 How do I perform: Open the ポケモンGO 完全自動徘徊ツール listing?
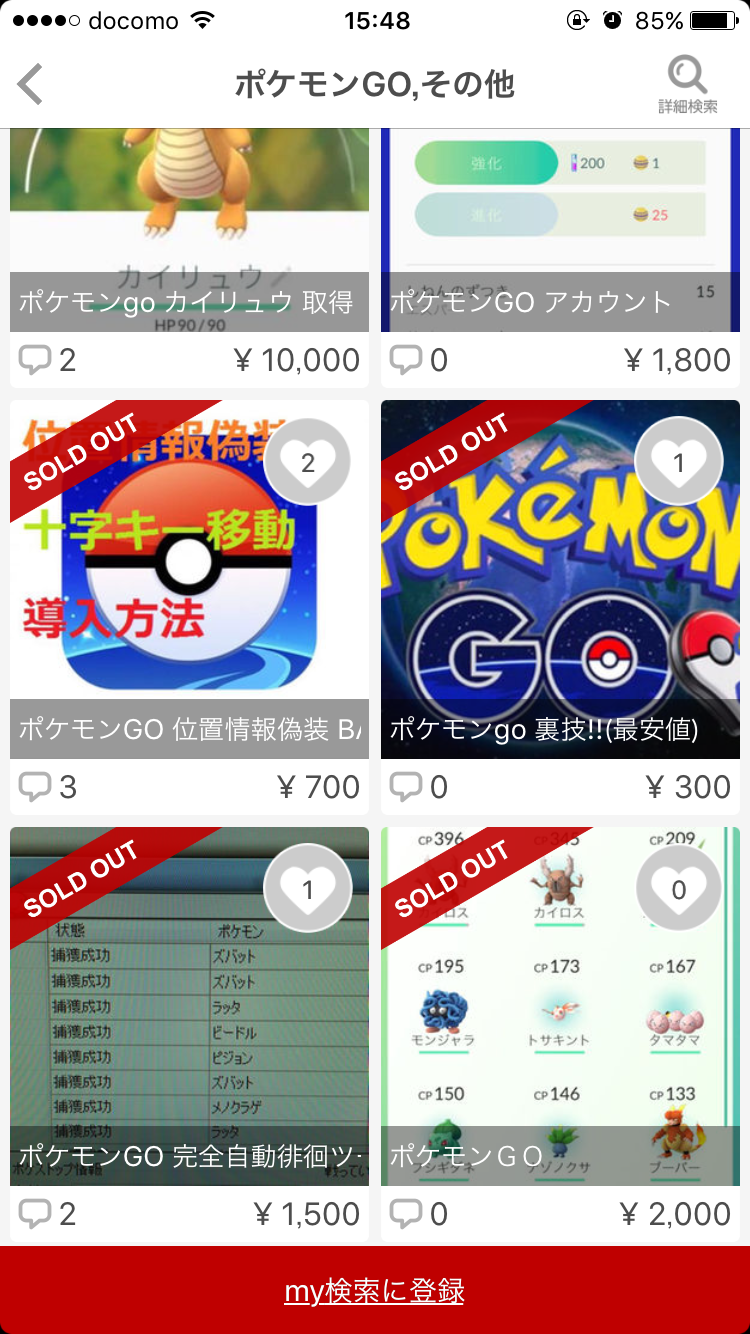tap(189, 1030)
